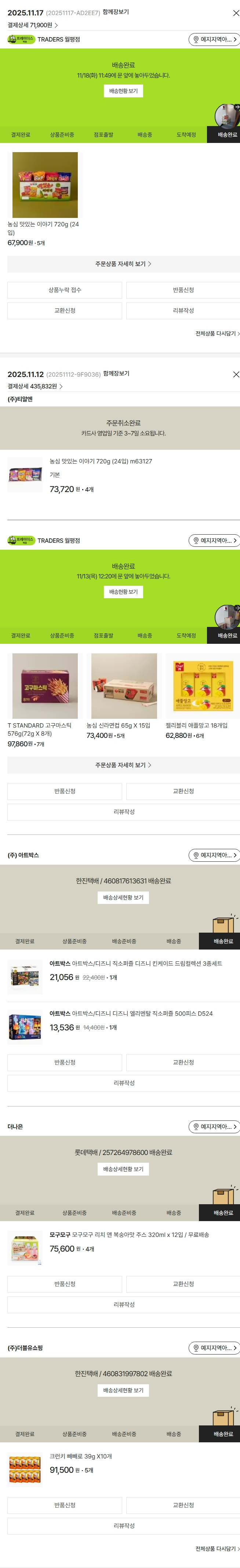Request return for 모구모구 주스 order
Image resolution: width=240 pixels, height=1568 pixels.
click(x=65, y=1284)
